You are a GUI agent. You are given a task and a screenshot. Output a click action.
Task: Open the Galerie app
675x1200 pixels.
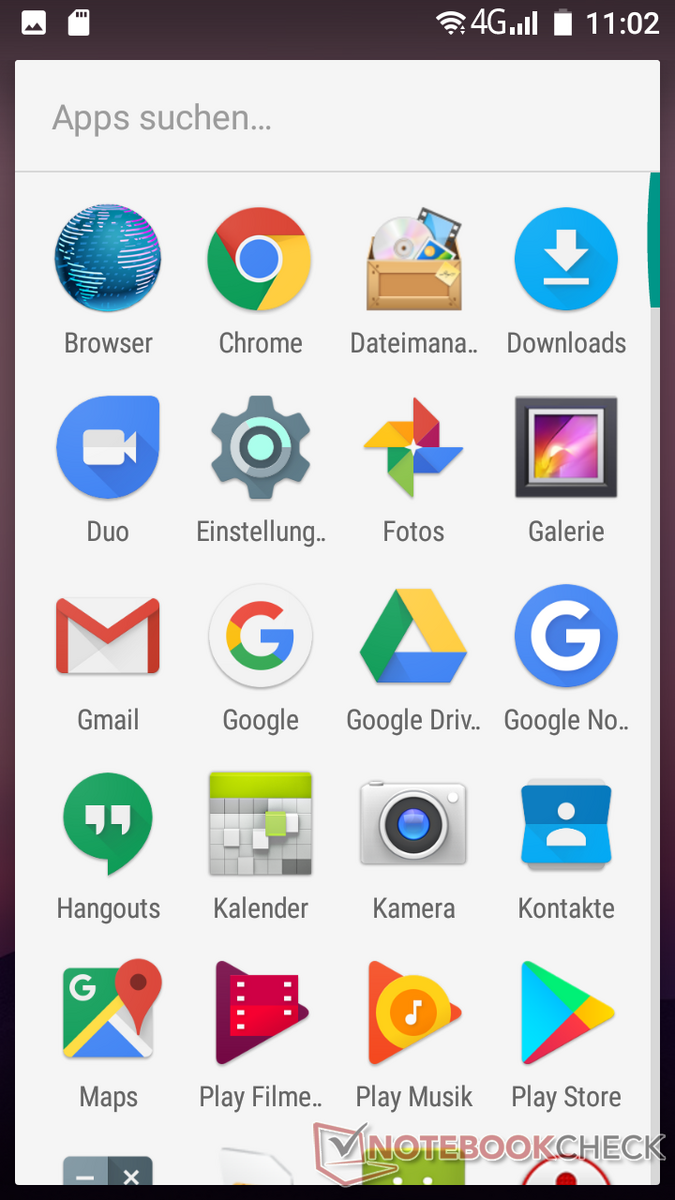point(566,448)
